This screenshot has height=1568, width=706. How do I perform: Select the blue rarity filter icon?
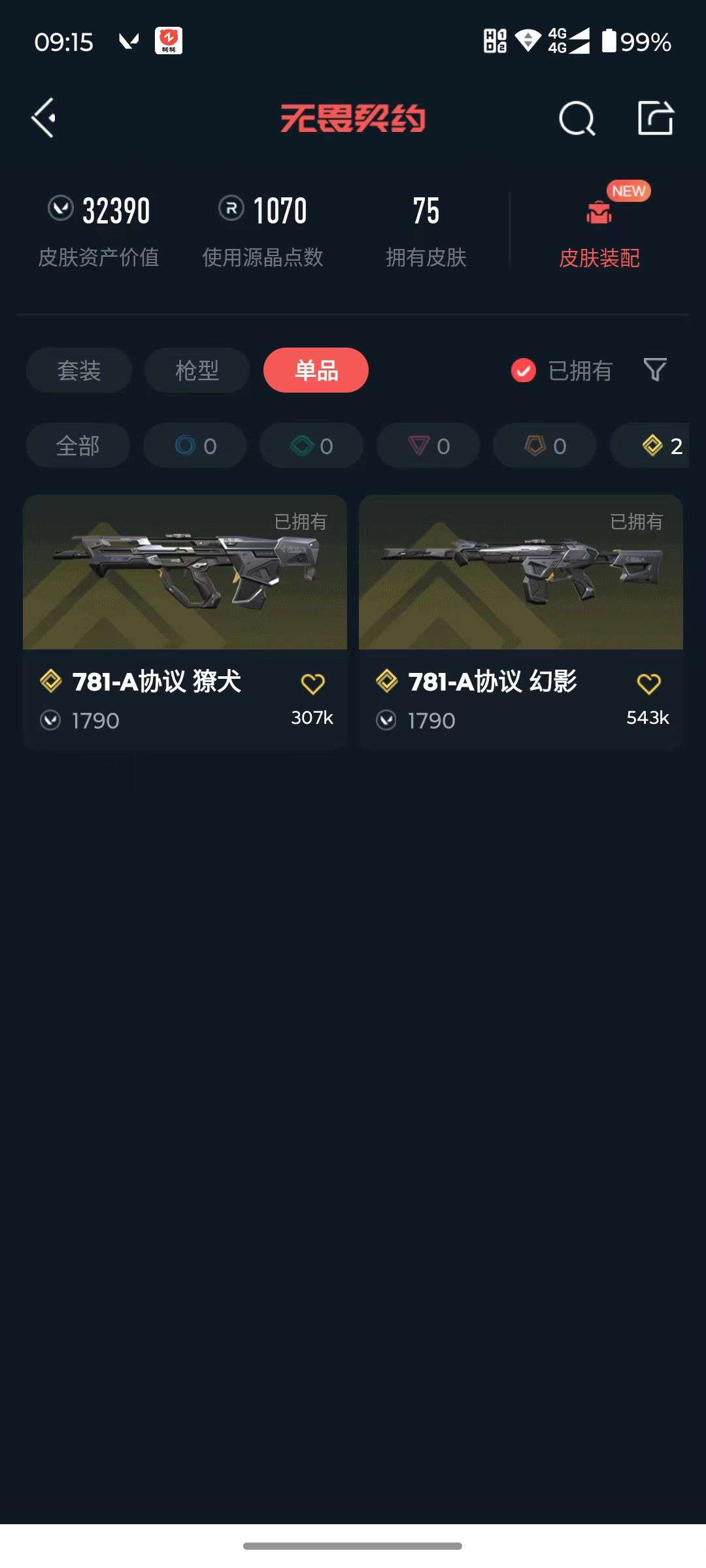pyautogui.click(x=194, y=446)
